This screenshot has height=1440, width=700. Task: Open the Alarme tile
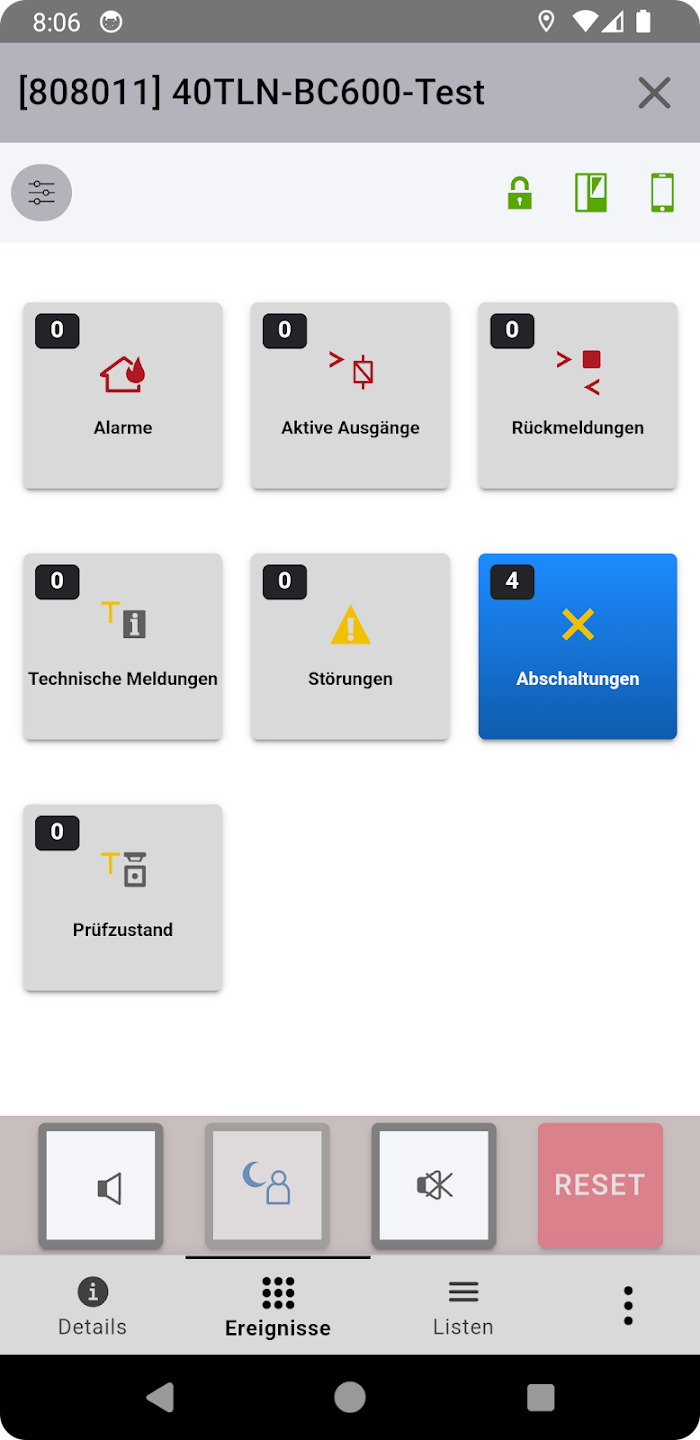tap(123, 396)
